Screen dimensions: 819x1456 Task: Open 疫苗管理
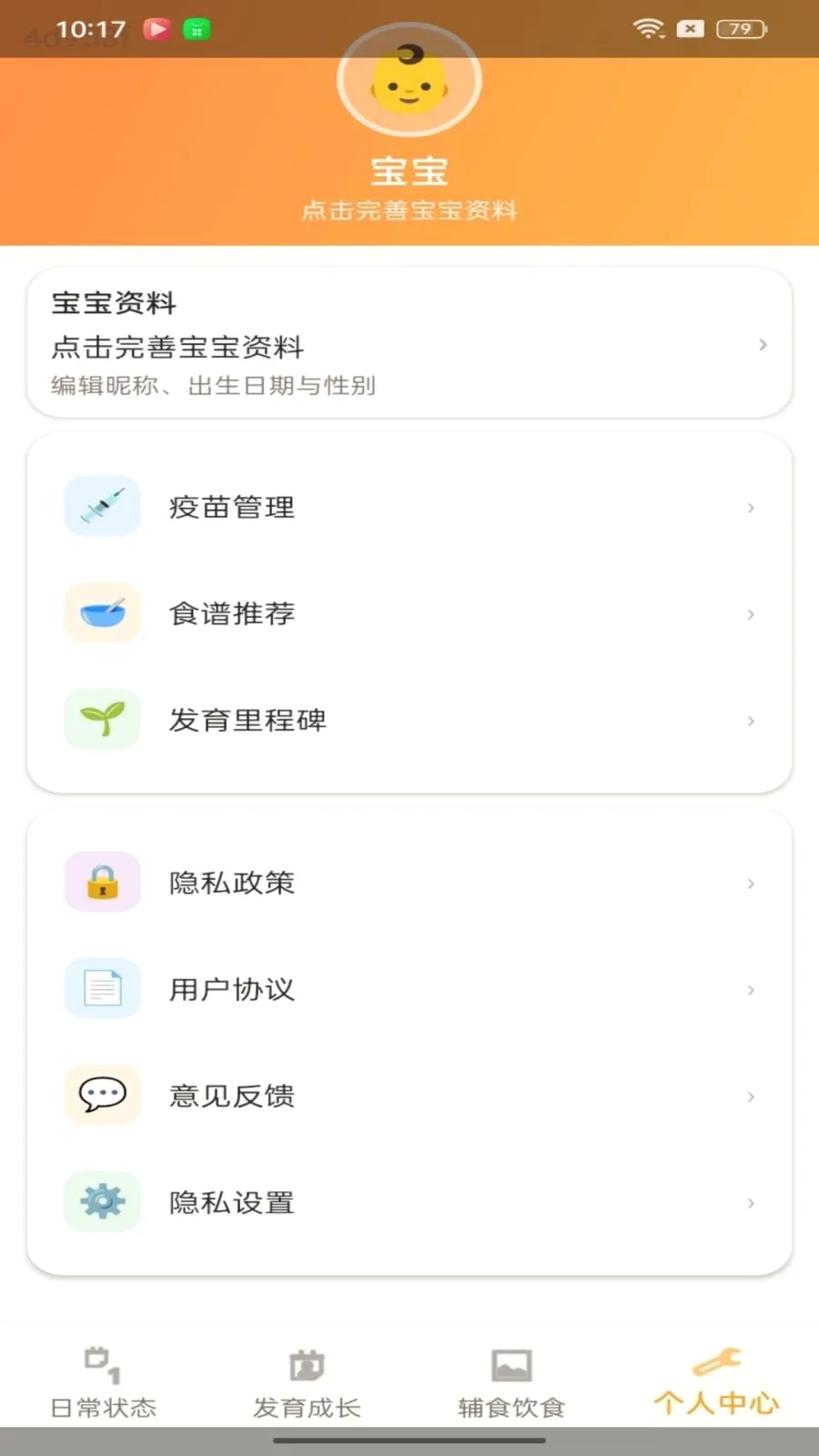409,507
